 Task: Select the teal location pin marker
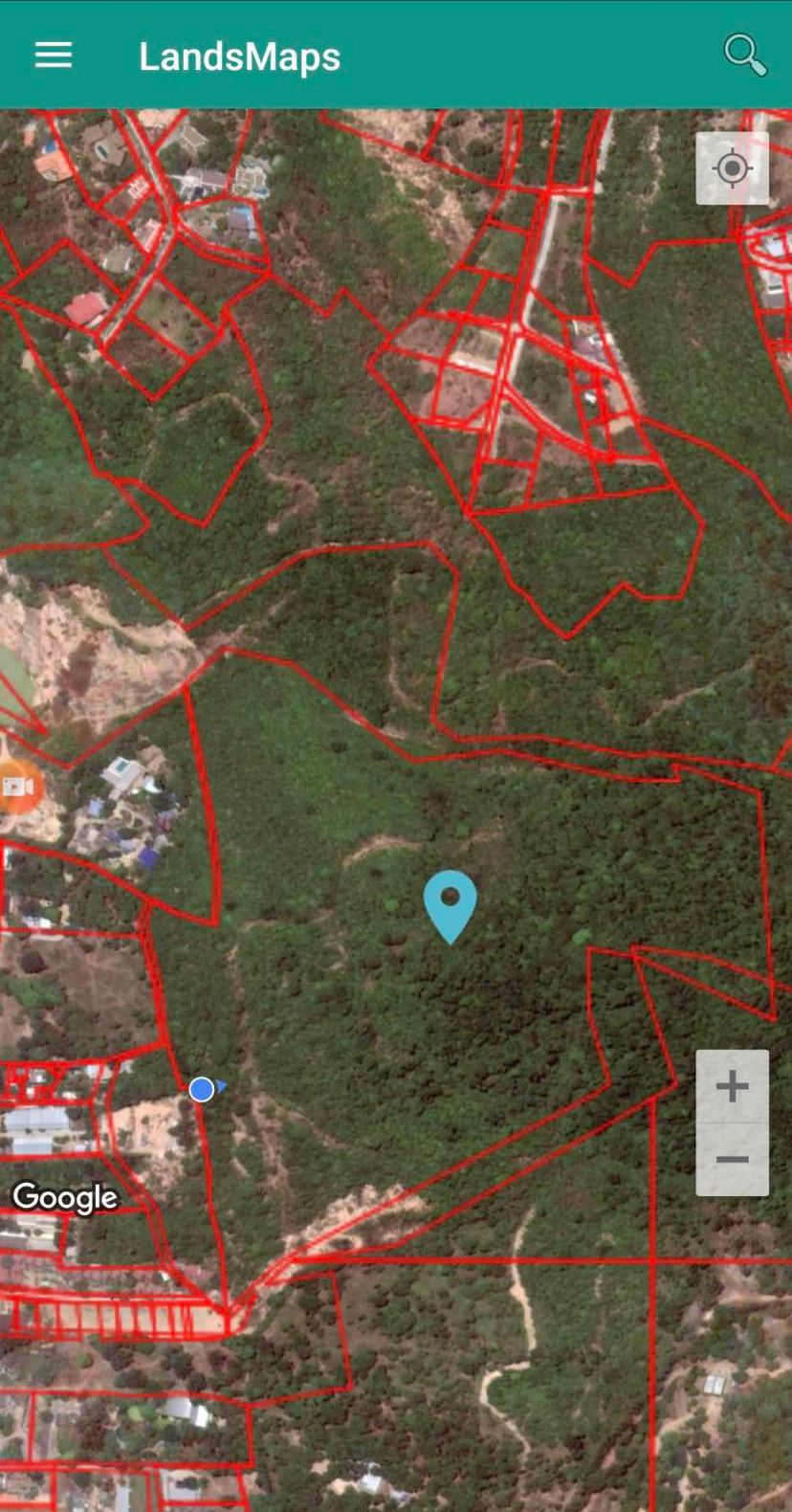click(450, 903)
